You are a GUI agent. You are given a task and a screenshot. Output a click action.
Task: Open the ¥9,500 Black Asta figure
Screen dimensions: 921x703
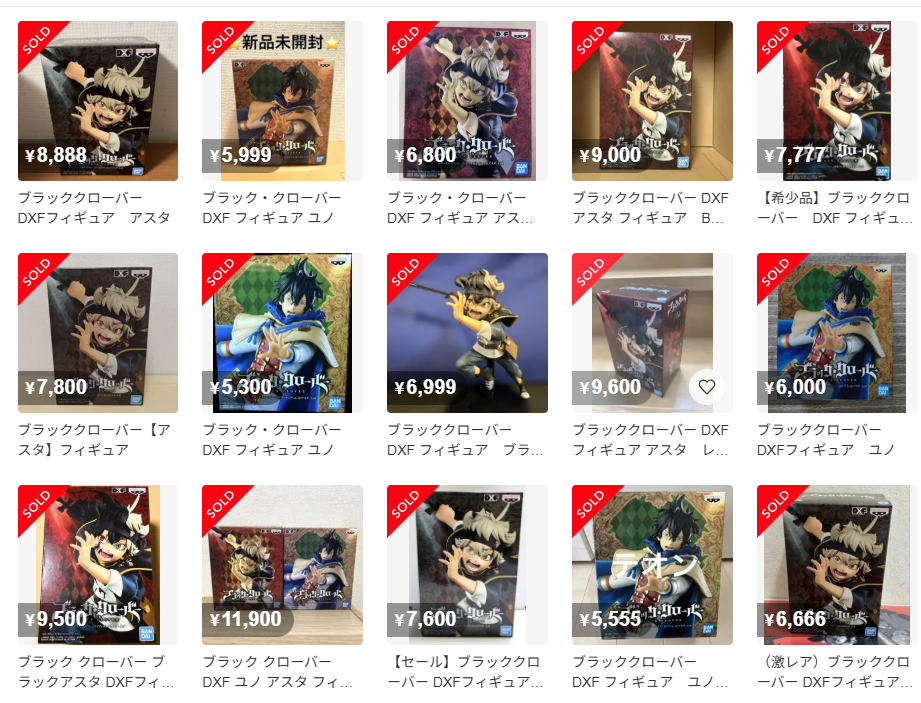tap(98, 564)
